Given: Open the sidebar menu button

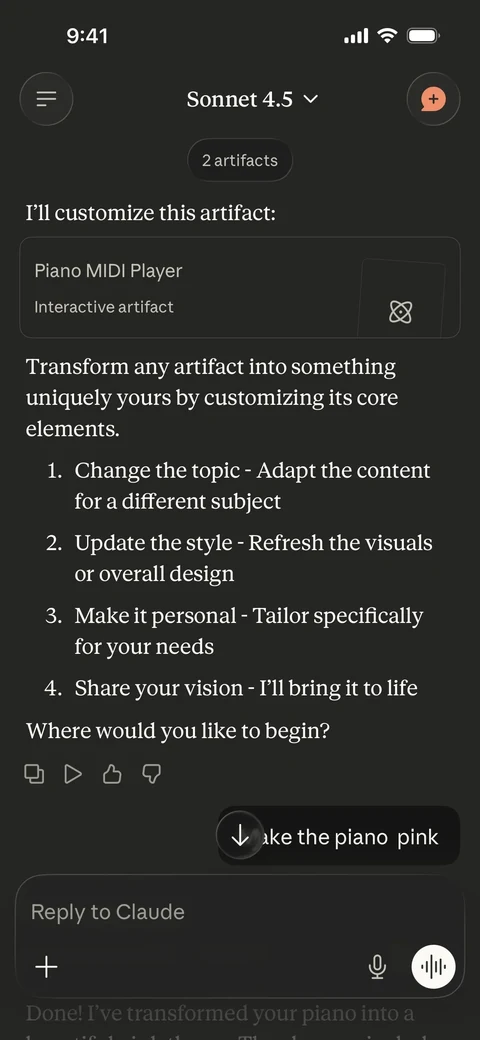Looking at the screenshot, I should coord(46,99).
